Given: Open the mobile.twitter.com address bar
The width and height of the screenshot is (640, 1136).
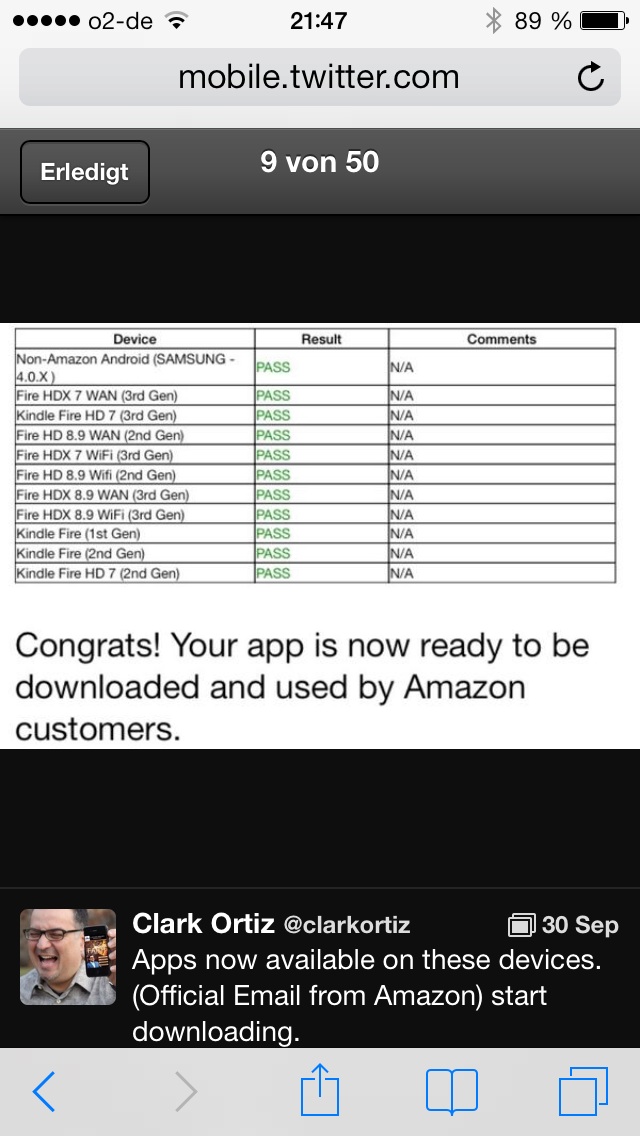Looking at the screenshot, I should [x=318, y=78].
